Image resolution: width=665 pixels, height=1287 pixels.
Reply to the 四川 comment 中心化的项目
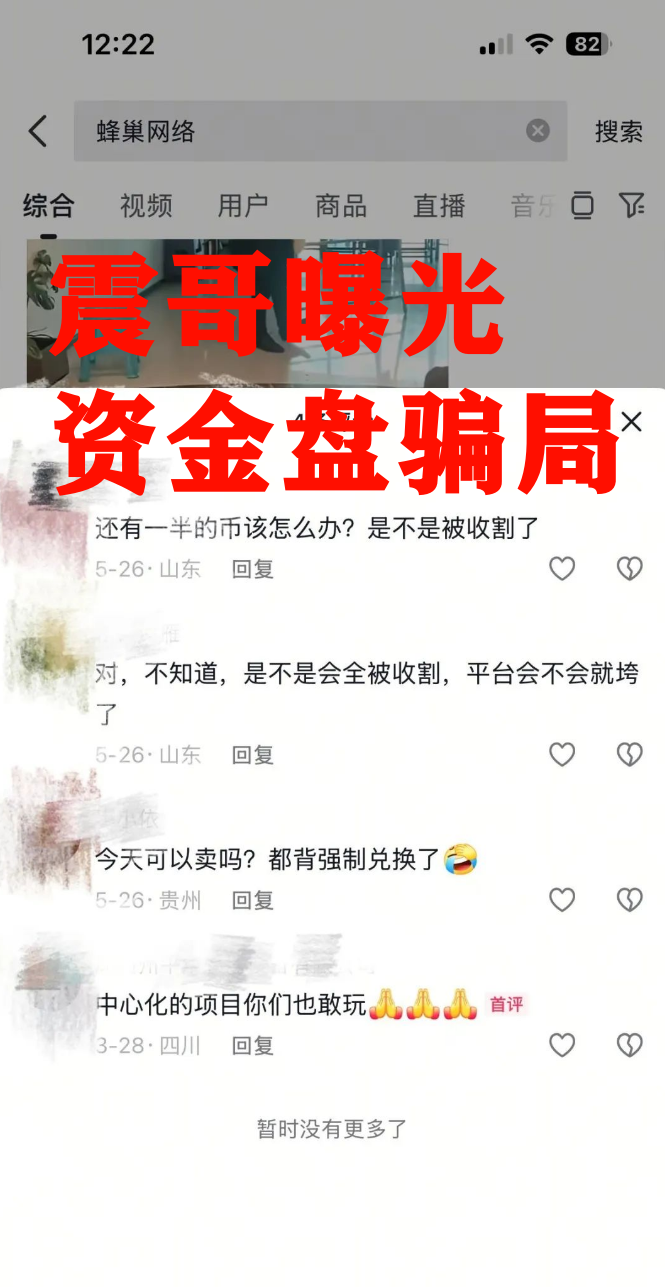tap(253, 1046)
